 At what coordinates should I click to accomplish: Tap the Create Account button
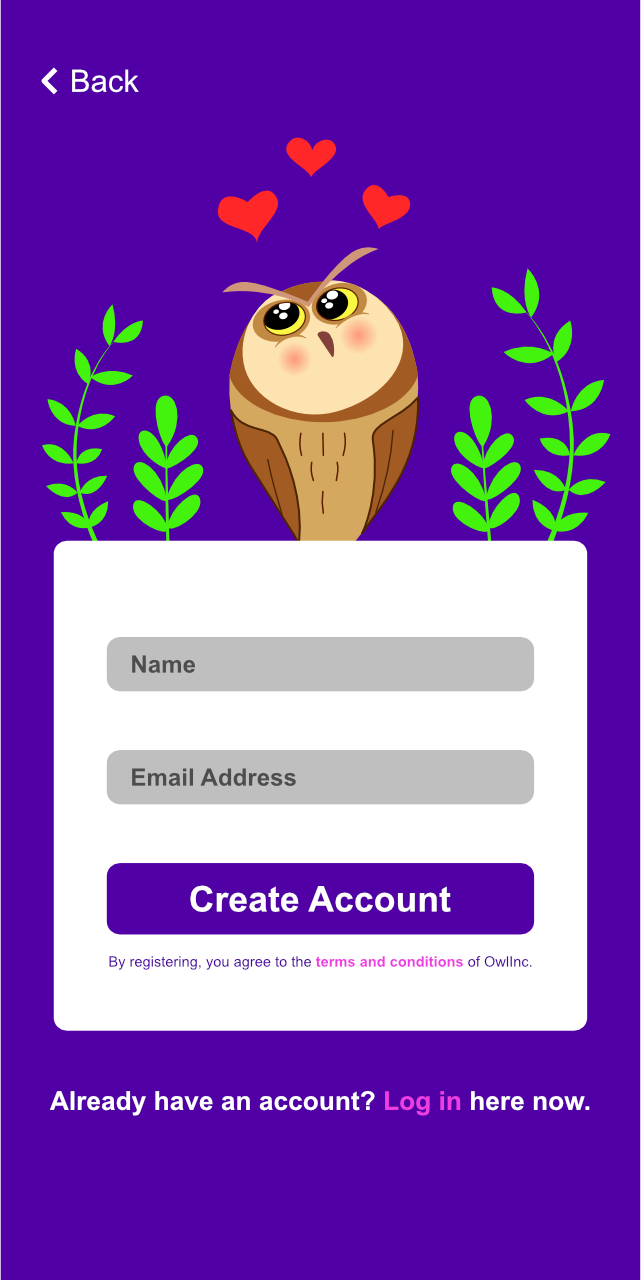[320, 899]
